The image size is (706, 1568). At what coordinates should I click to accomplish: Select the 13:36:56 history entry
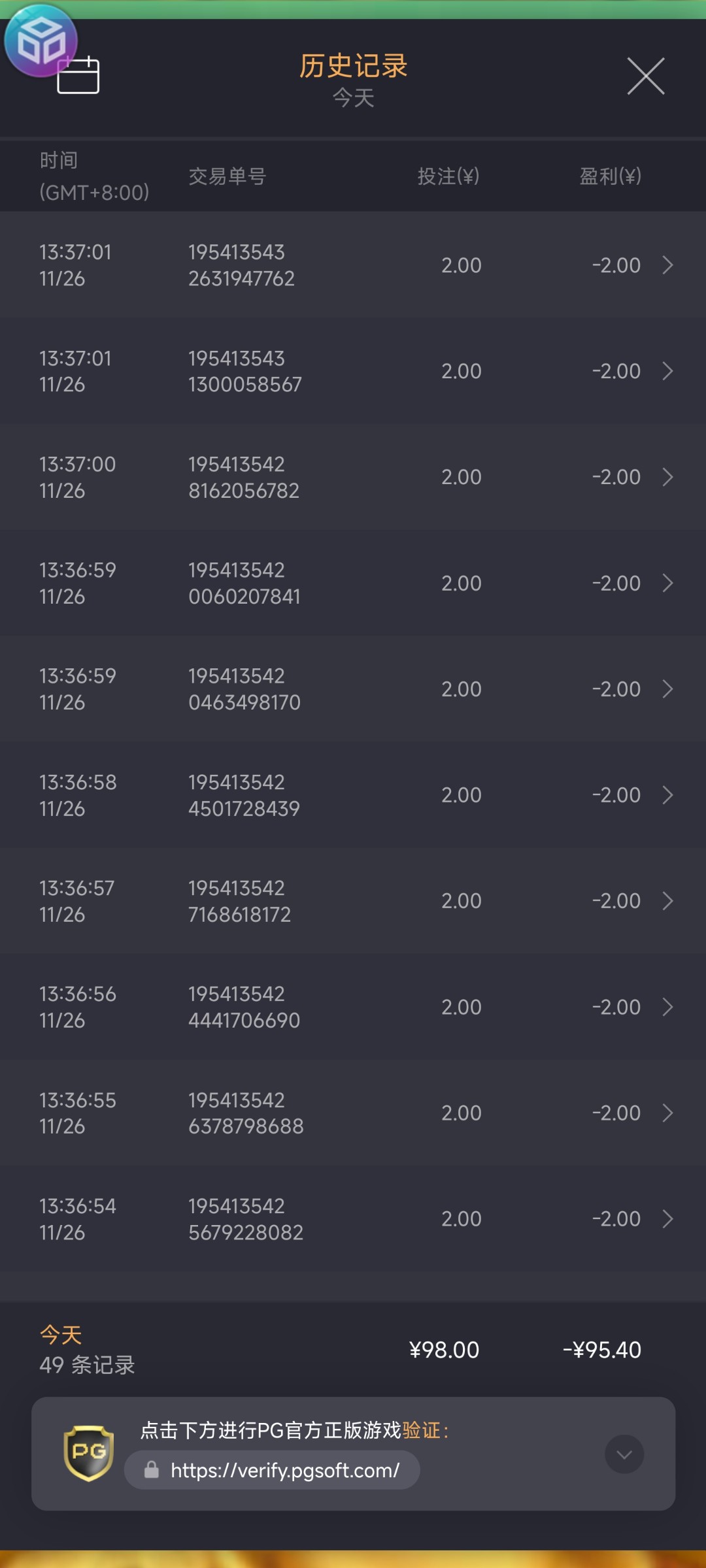(353, 1007)
